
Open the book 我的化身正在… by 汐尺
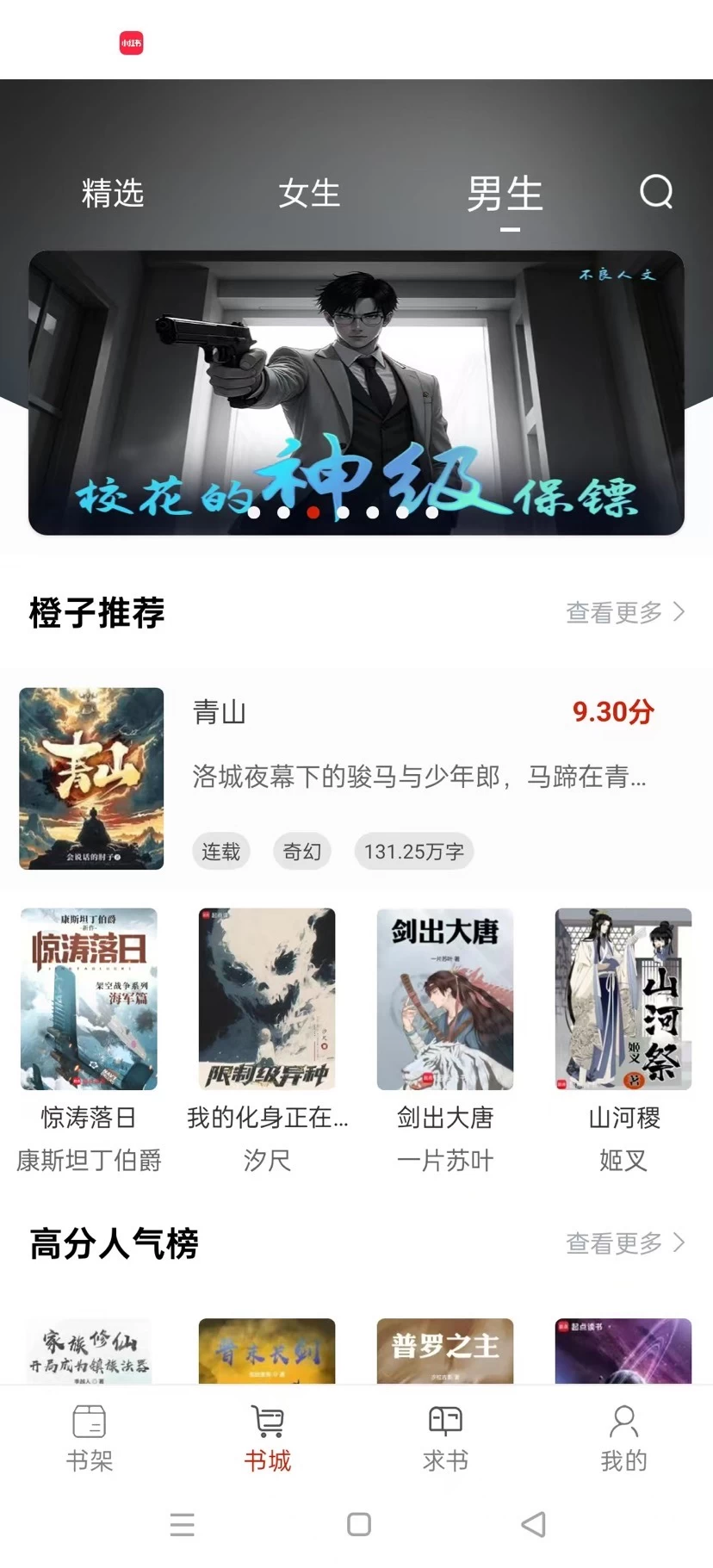tap(267, 999)
